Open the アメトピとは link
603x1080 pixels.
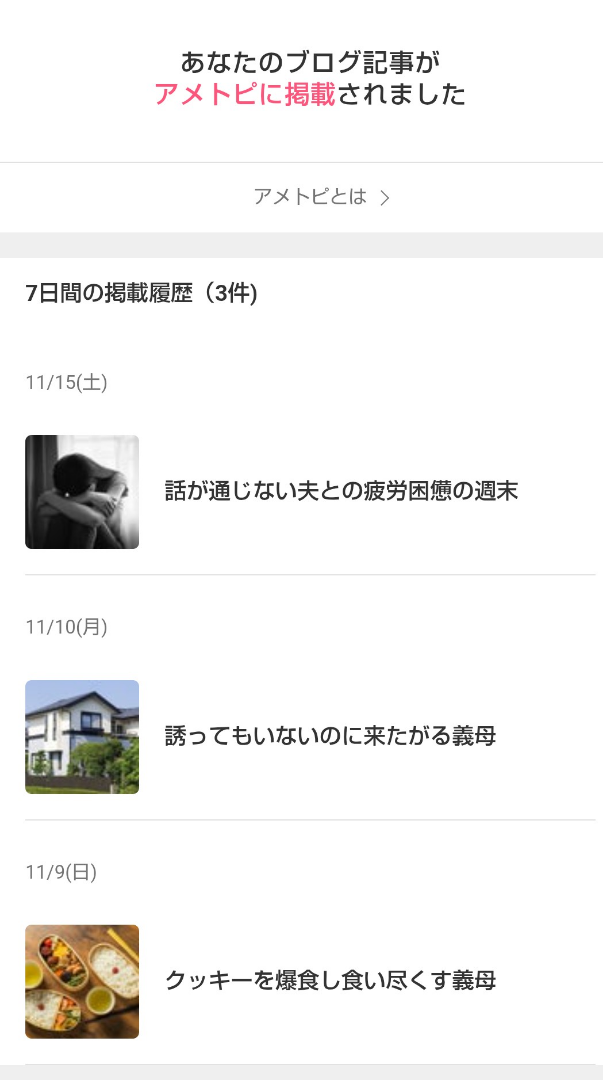coord(320,197)
